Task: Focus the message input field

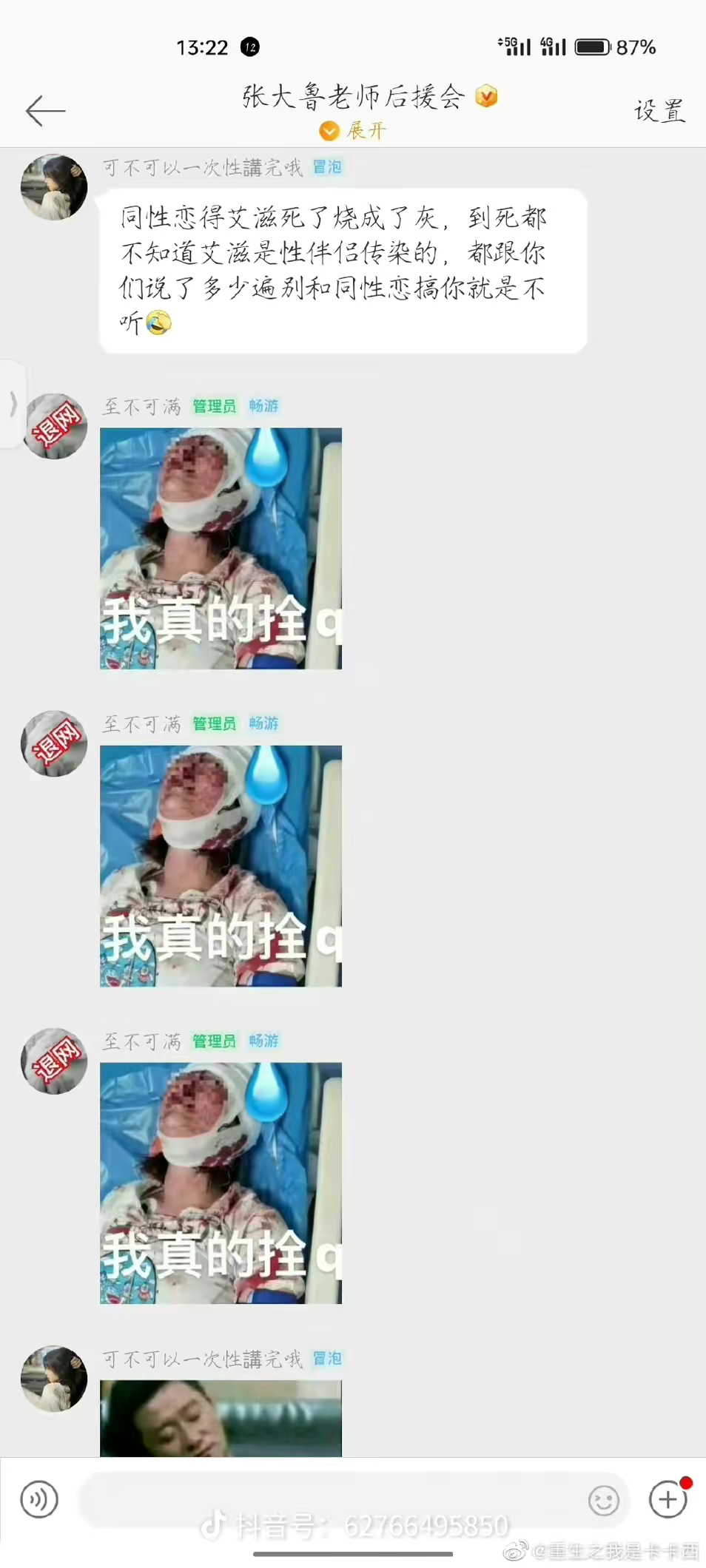Action: tap(333, 1499)
